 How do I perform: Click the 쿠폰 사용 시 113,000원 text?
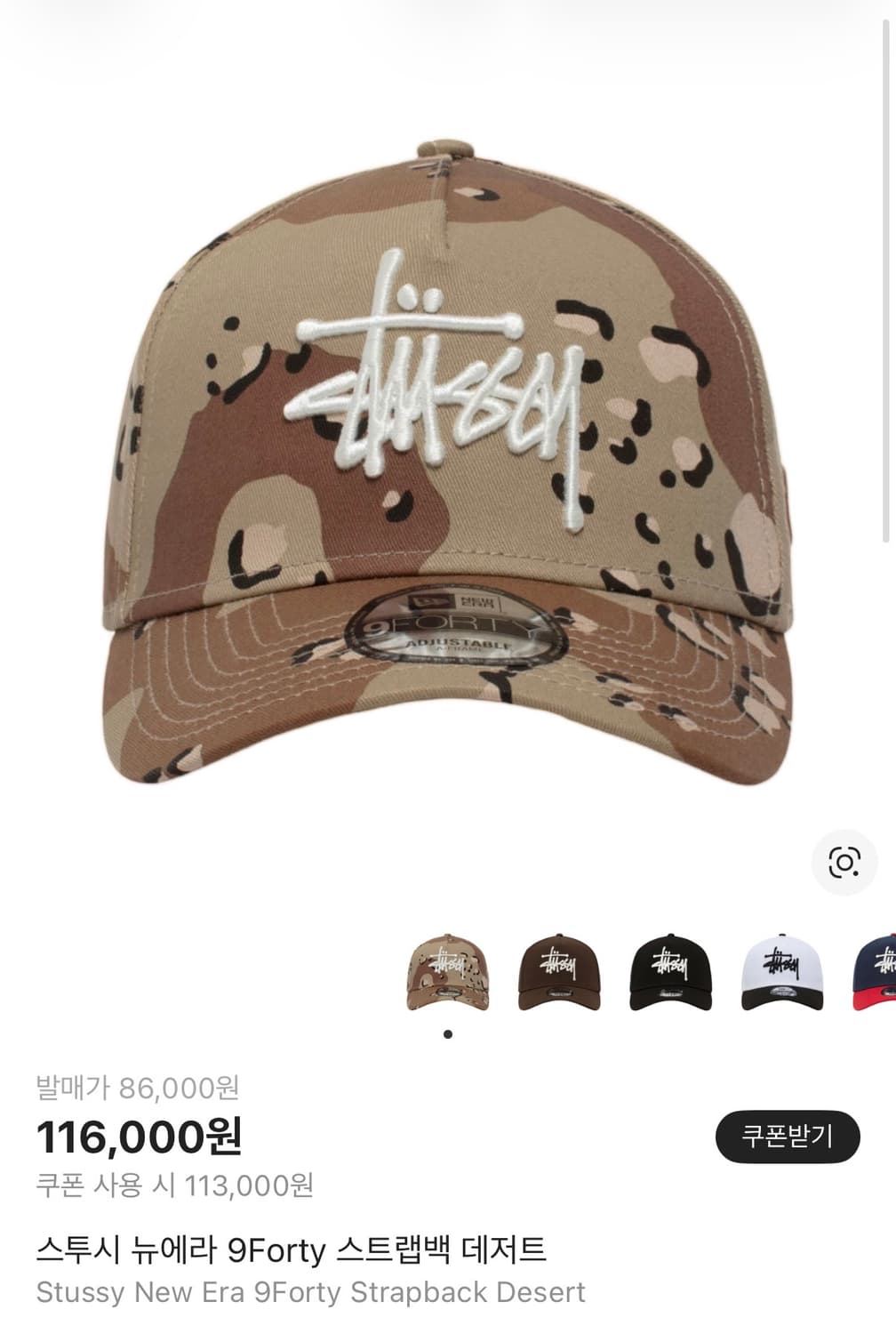tap(174, 1183)
